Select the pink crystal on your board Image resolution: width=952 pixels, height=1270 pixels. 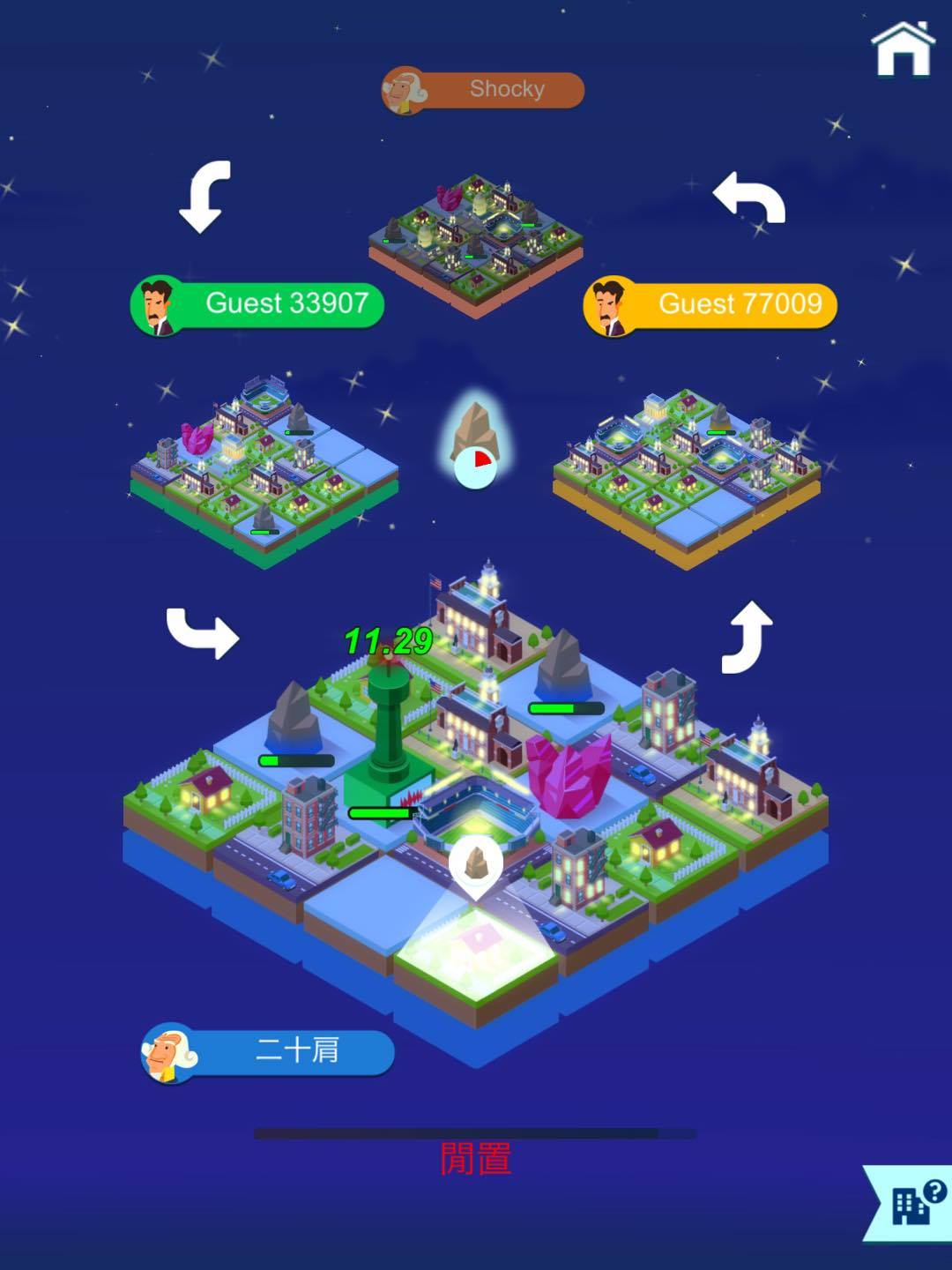[569, 776]
